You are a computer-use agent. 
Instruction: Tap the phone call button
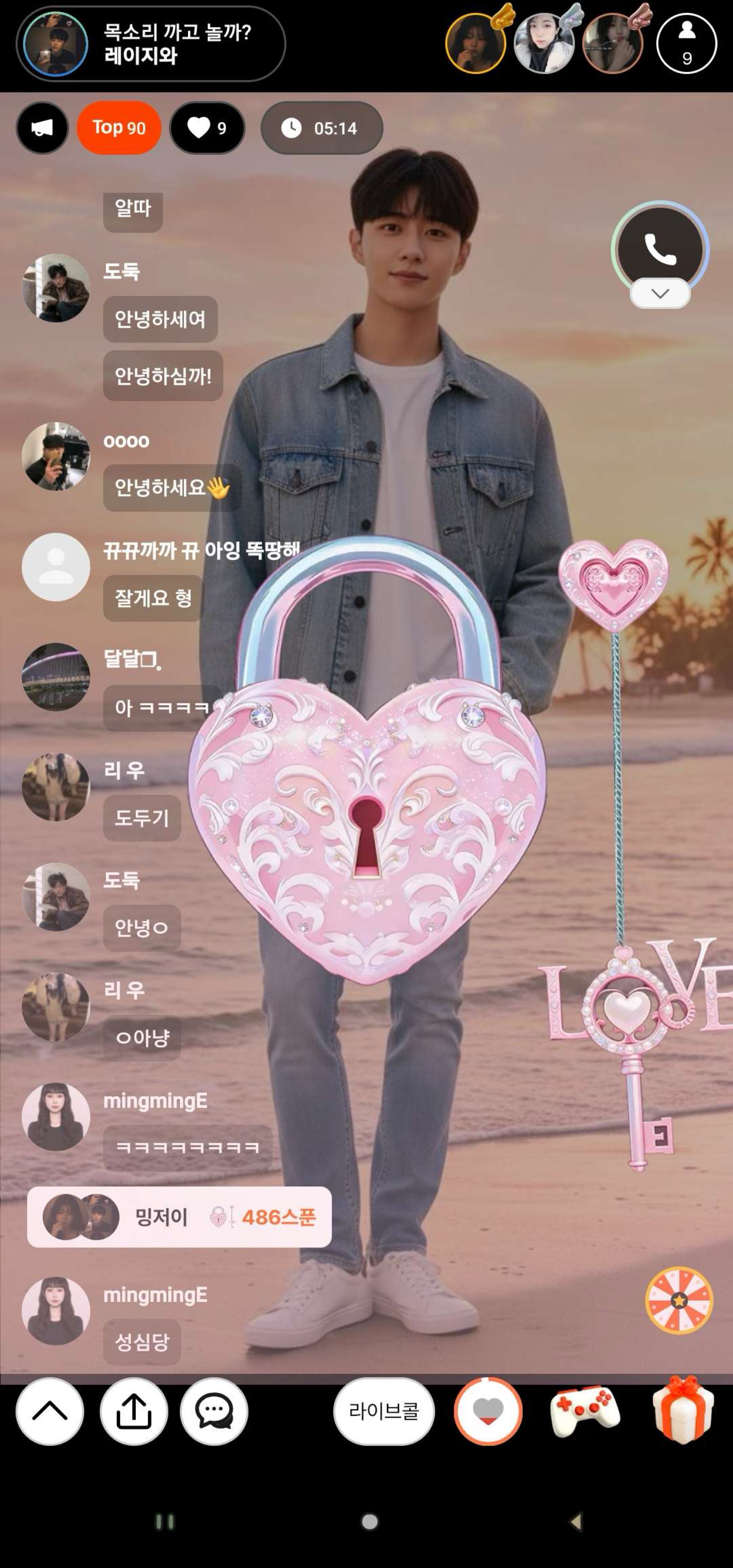660,249
